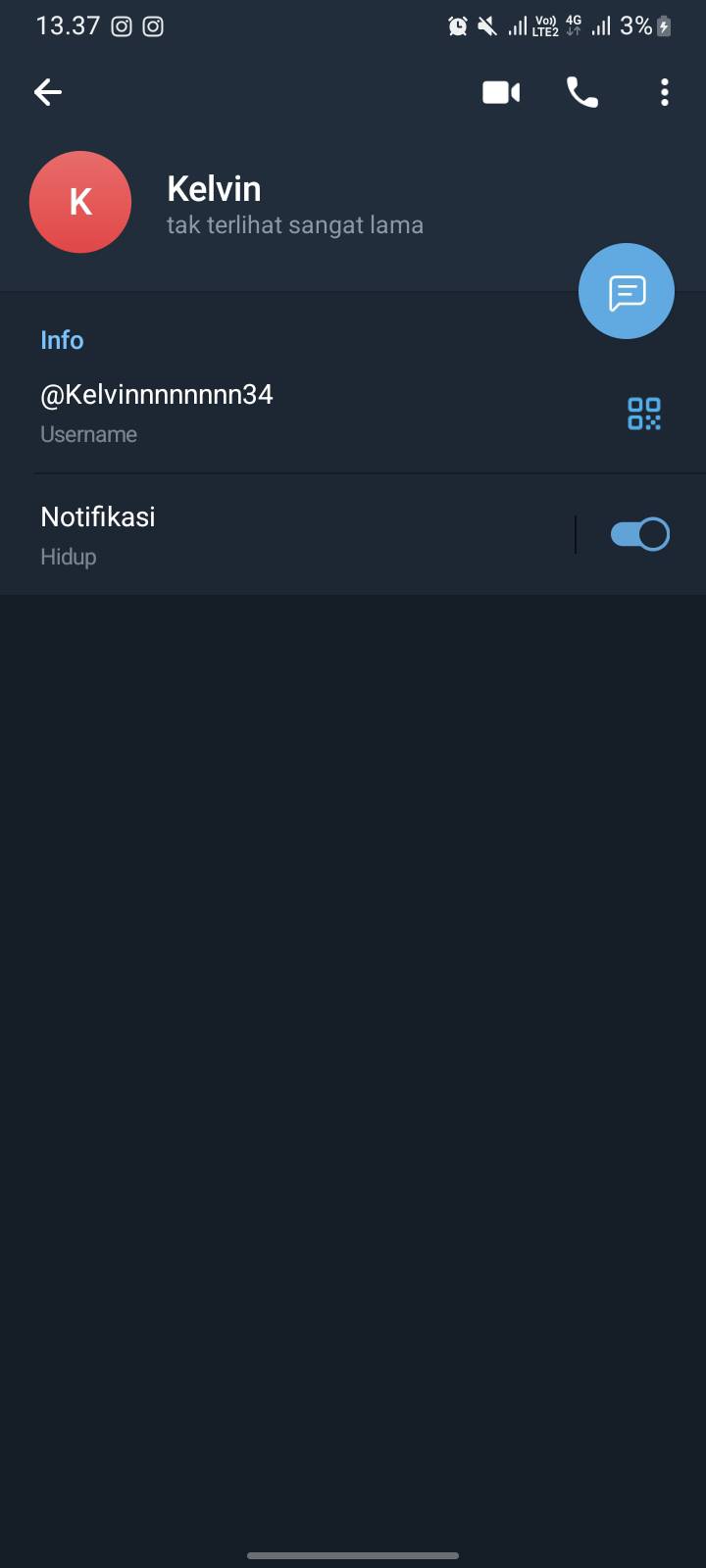Screen dimensions: 706x1568
Task: Show the QR code for this username
Action: tap(644, 414)
